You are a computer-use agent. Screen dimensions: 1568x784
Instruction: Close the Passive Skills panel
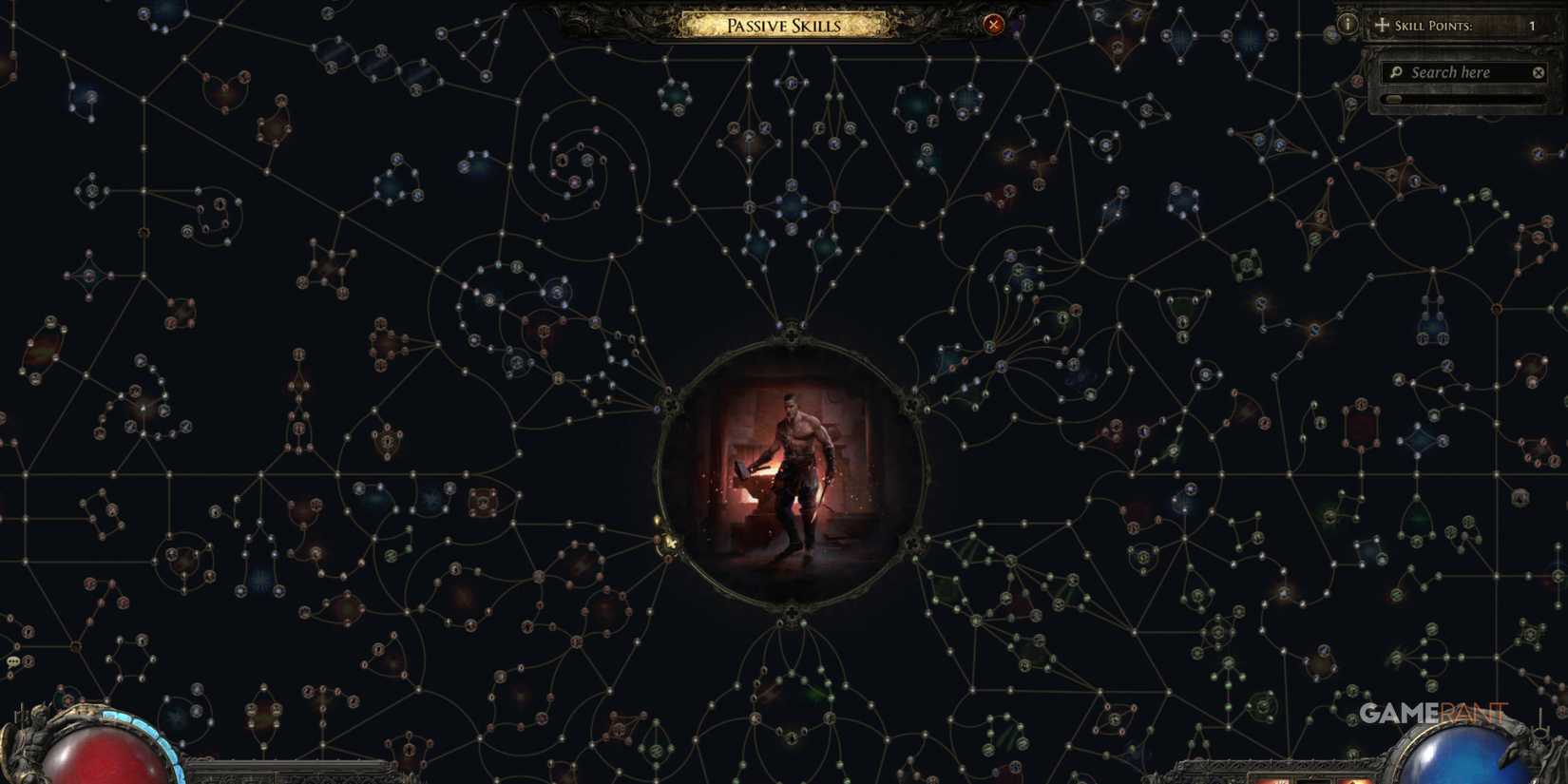coord(993,25)
